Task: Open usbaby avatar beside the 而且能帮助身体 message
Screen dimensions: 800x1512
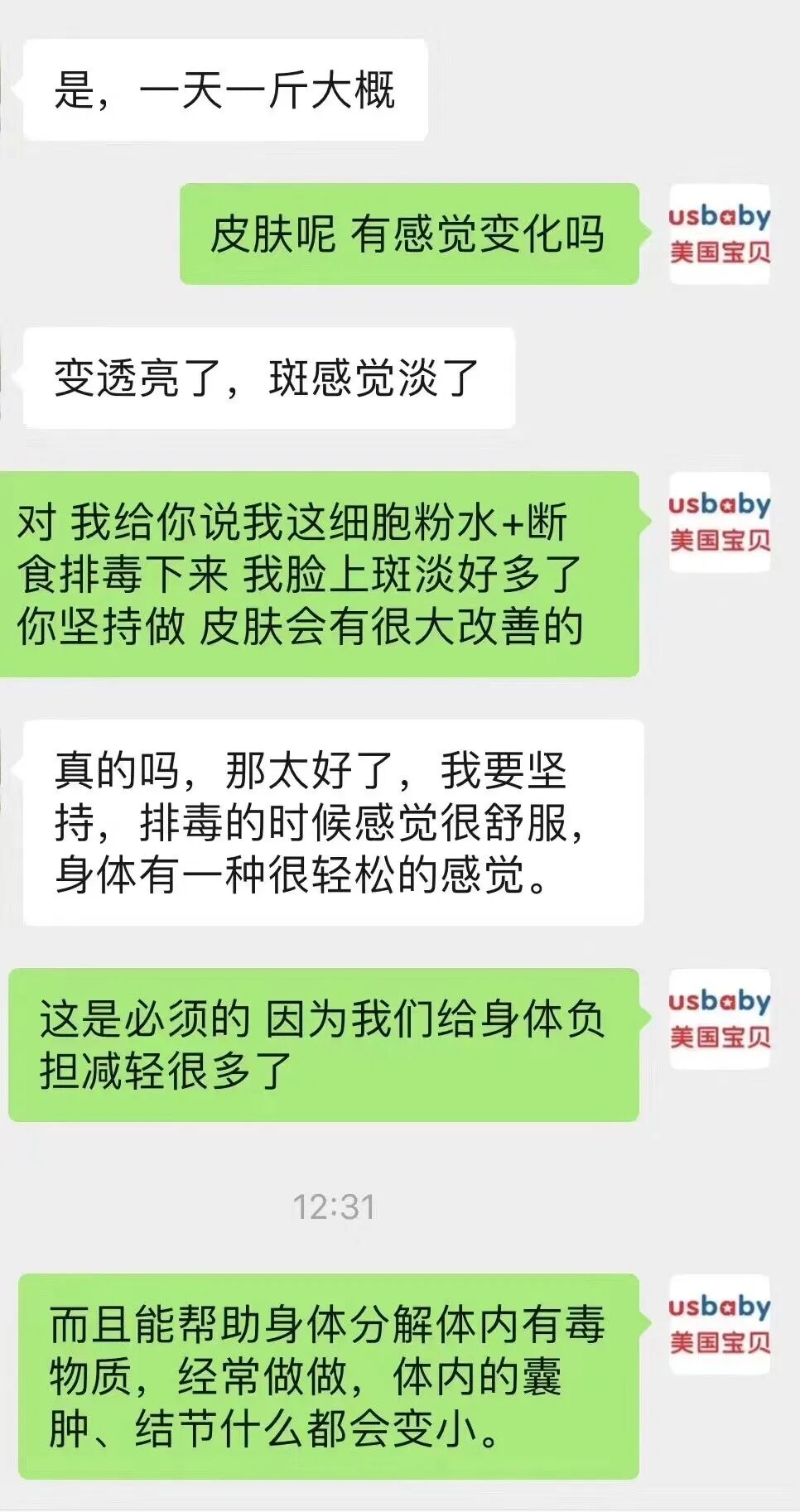Action: (720, 1325)
